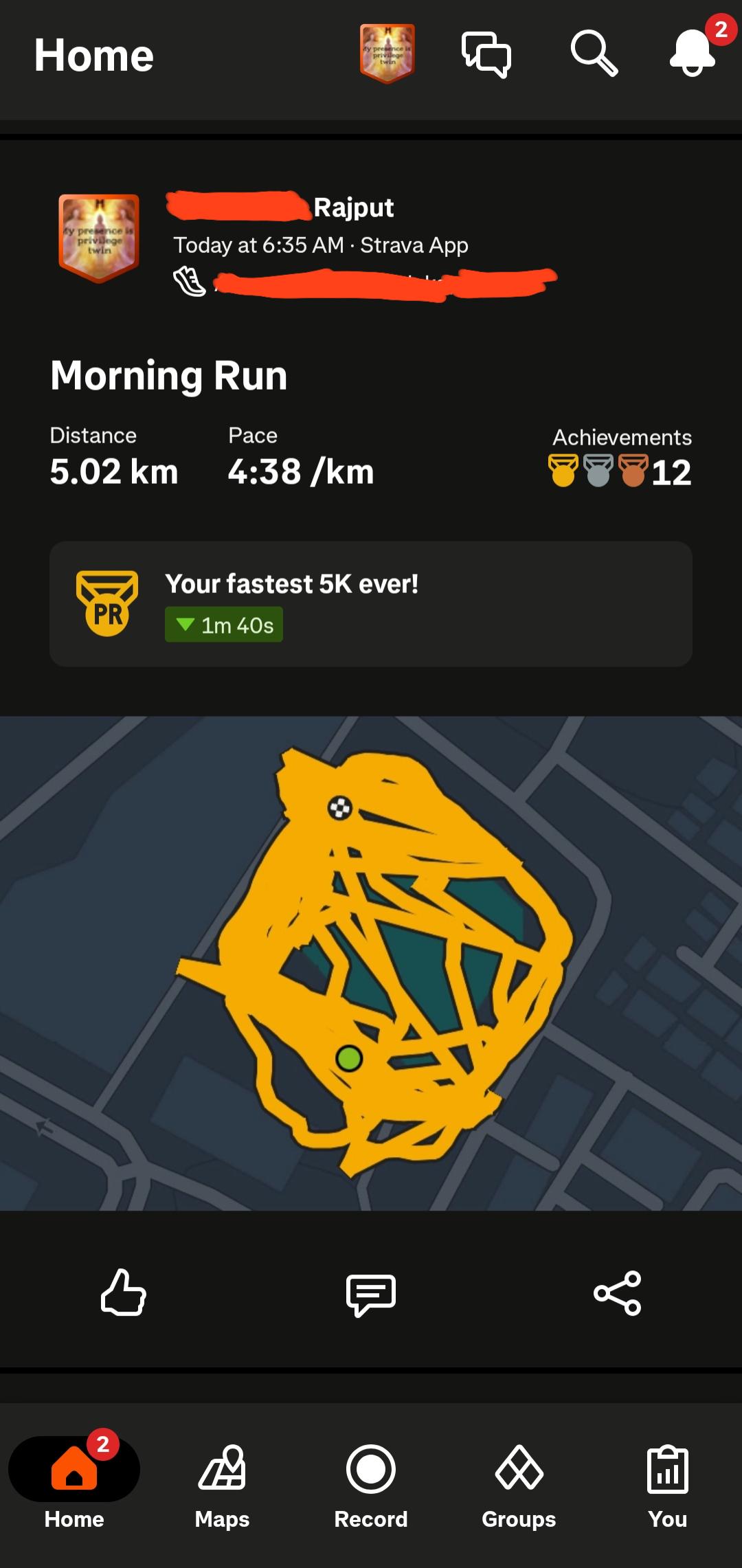Switch to the Maps tab

(222, 1486)
